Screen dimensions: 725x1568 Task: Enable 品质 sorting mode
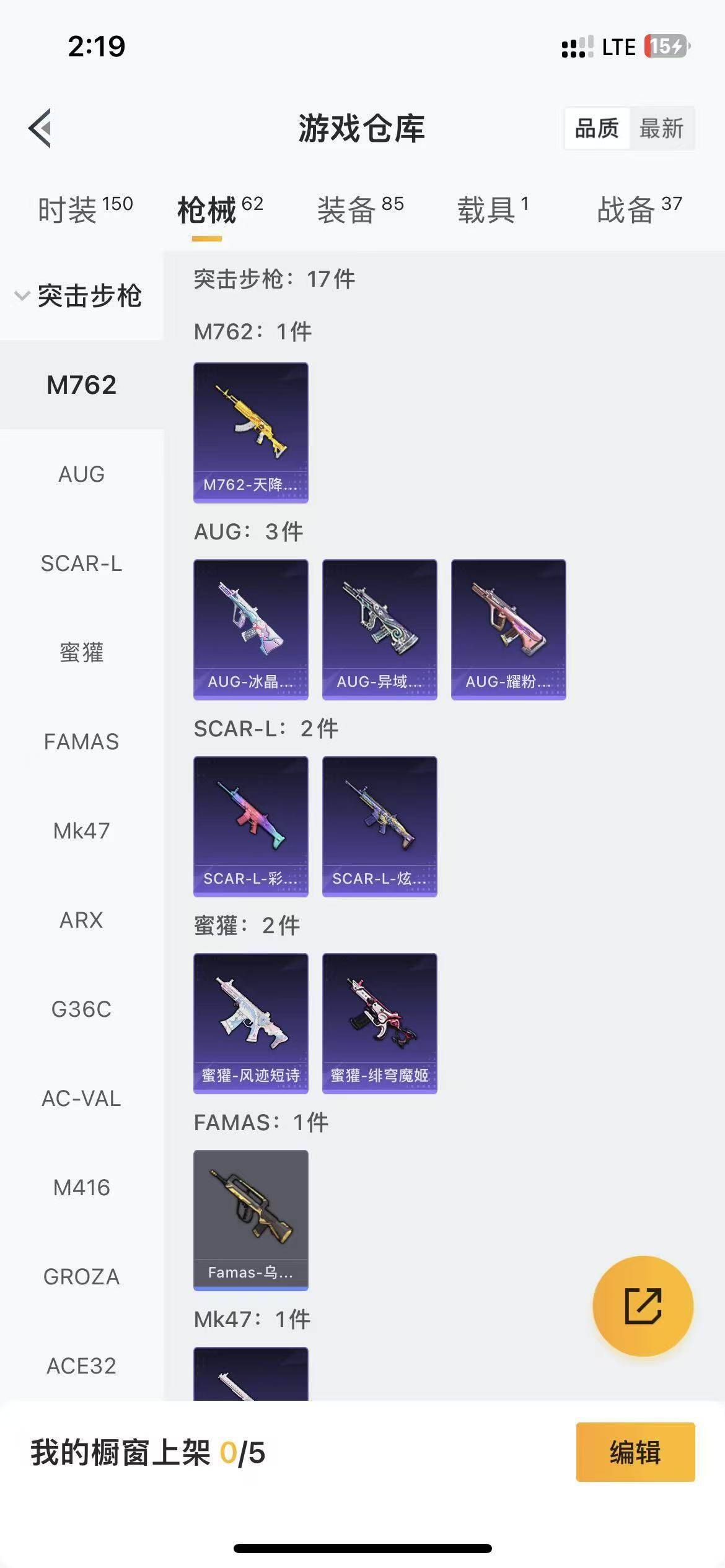tap(595, 128)
